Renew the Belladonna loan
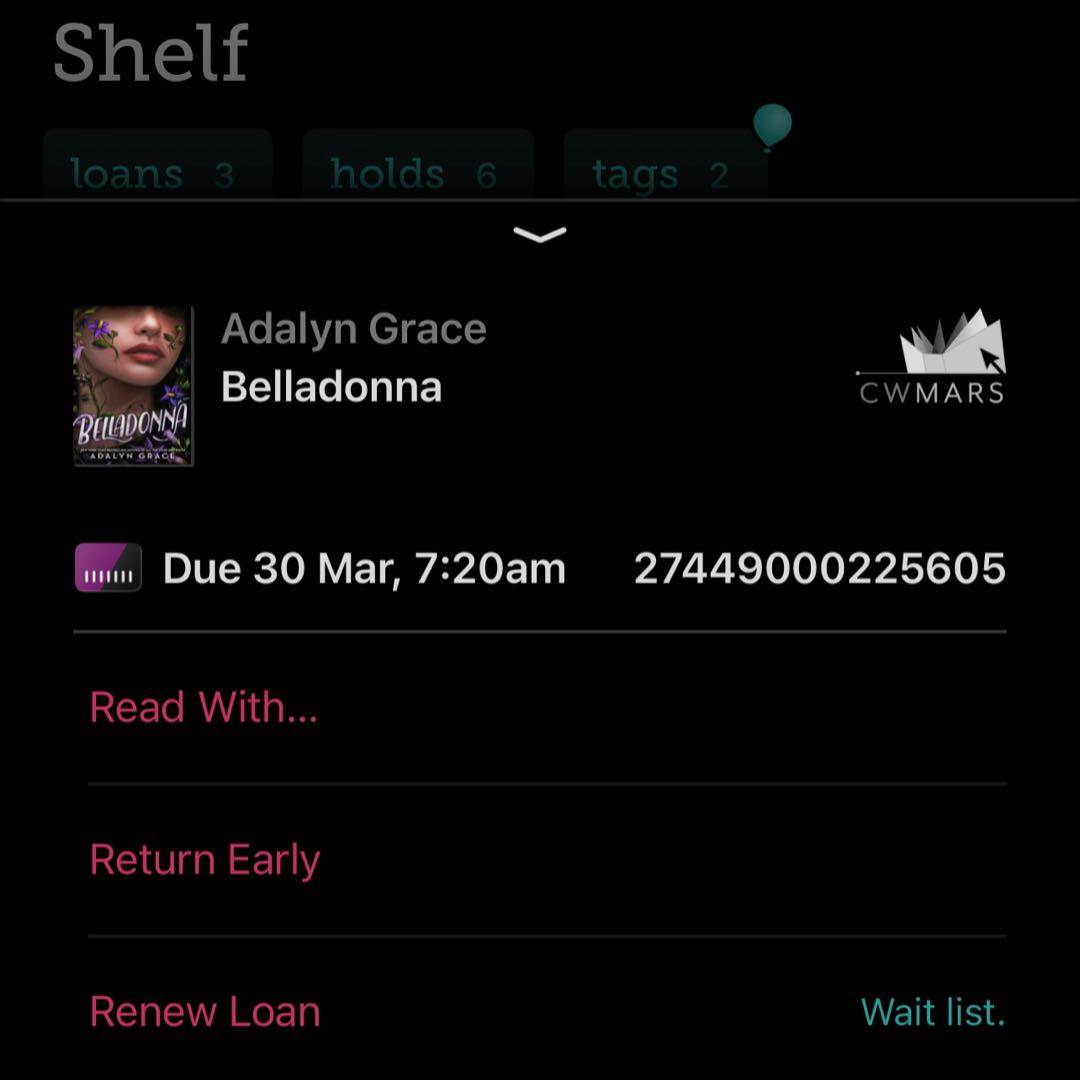This screenshot has width=1080, height=1080. click(205, 1012)
